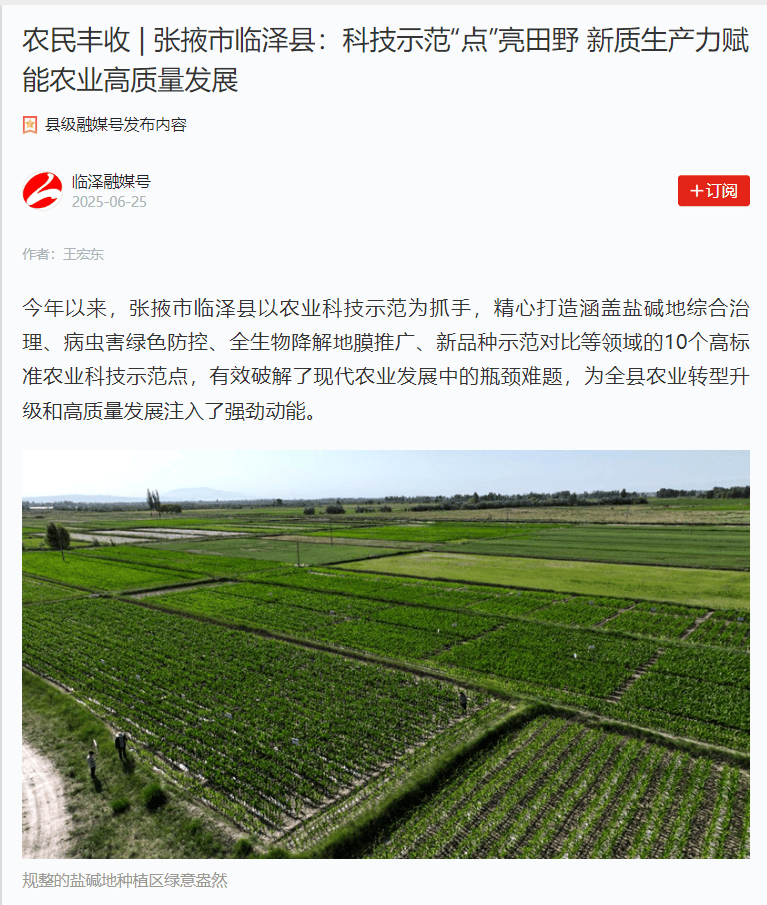Image resolution: width=767 pixels, height=905 pixels.
Task: Open the 临泽融媒号 account name link
Action: point(111,182)
